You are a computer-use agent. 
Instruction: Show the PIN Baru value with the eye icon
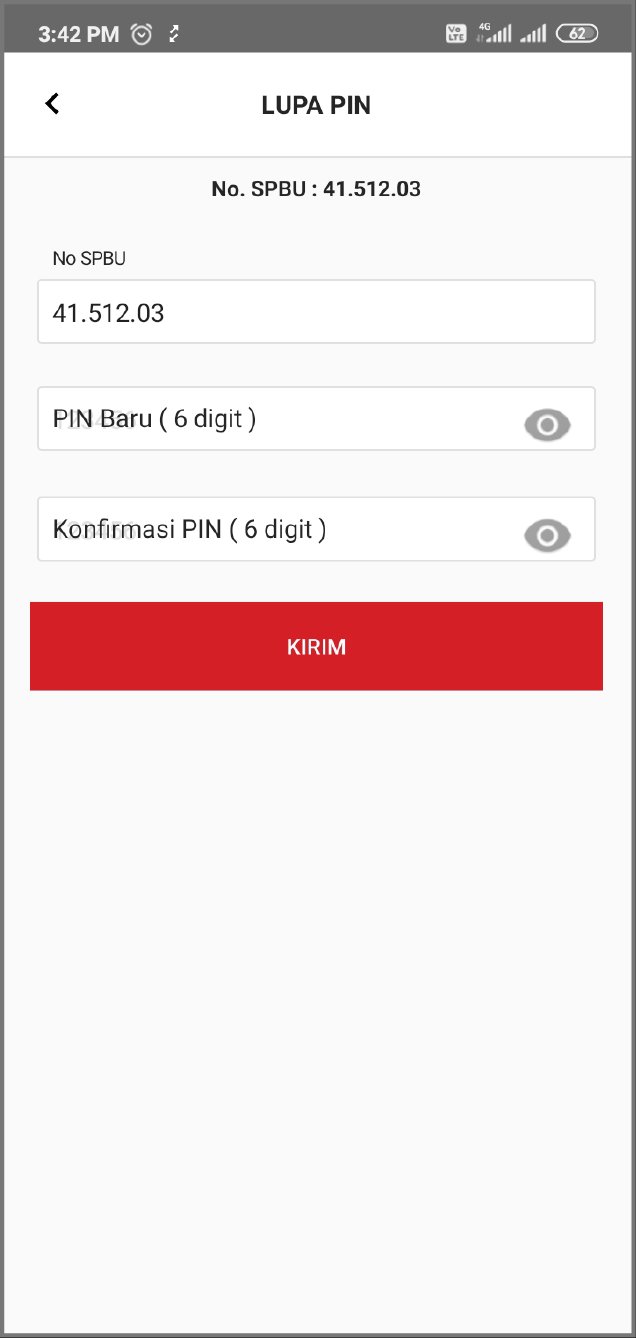click(547, 426)
